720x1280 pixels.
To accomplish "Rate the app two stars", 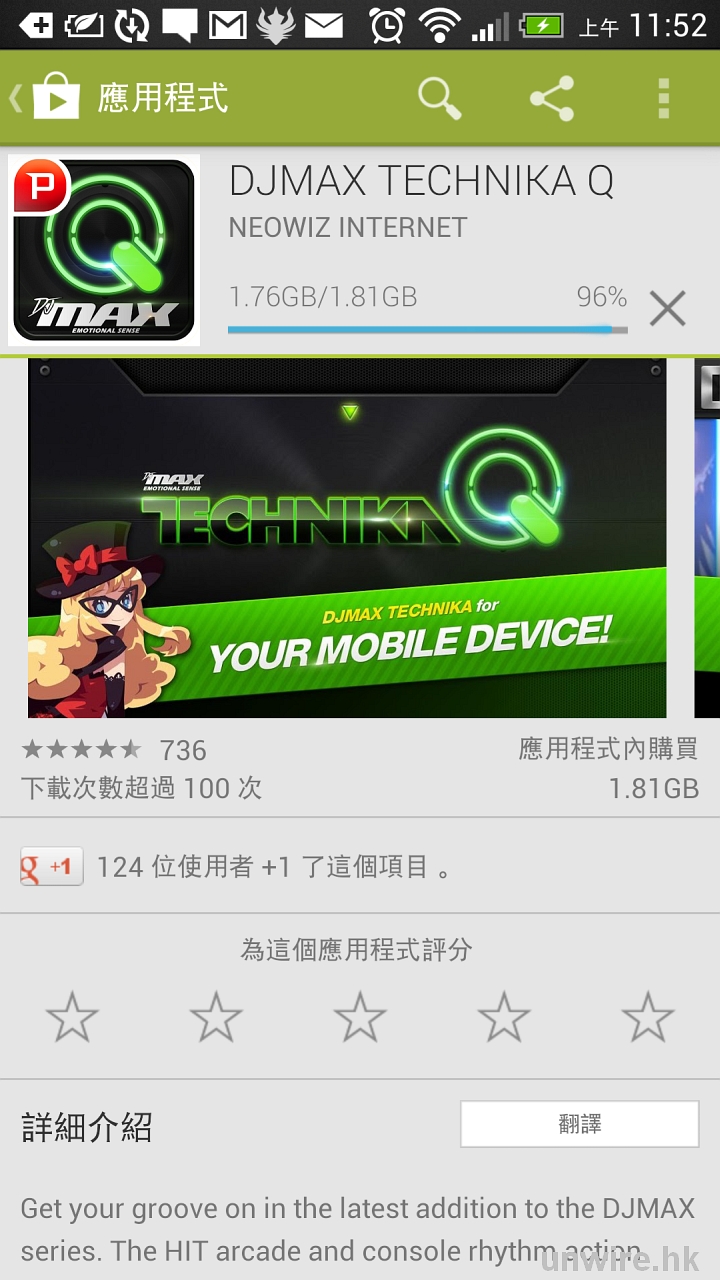I will pos(216,1018).
